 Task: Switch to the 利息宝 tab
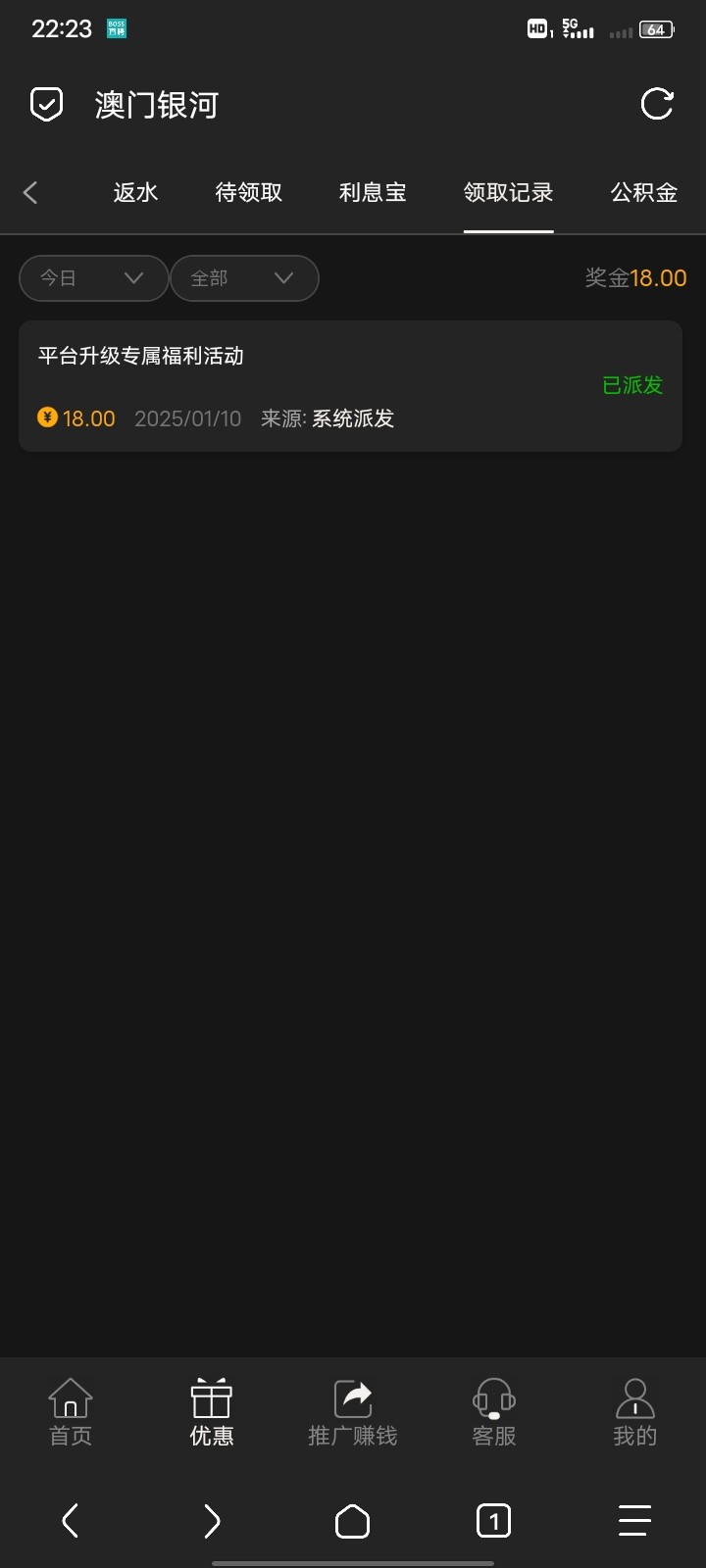click(x=373, y=192)
